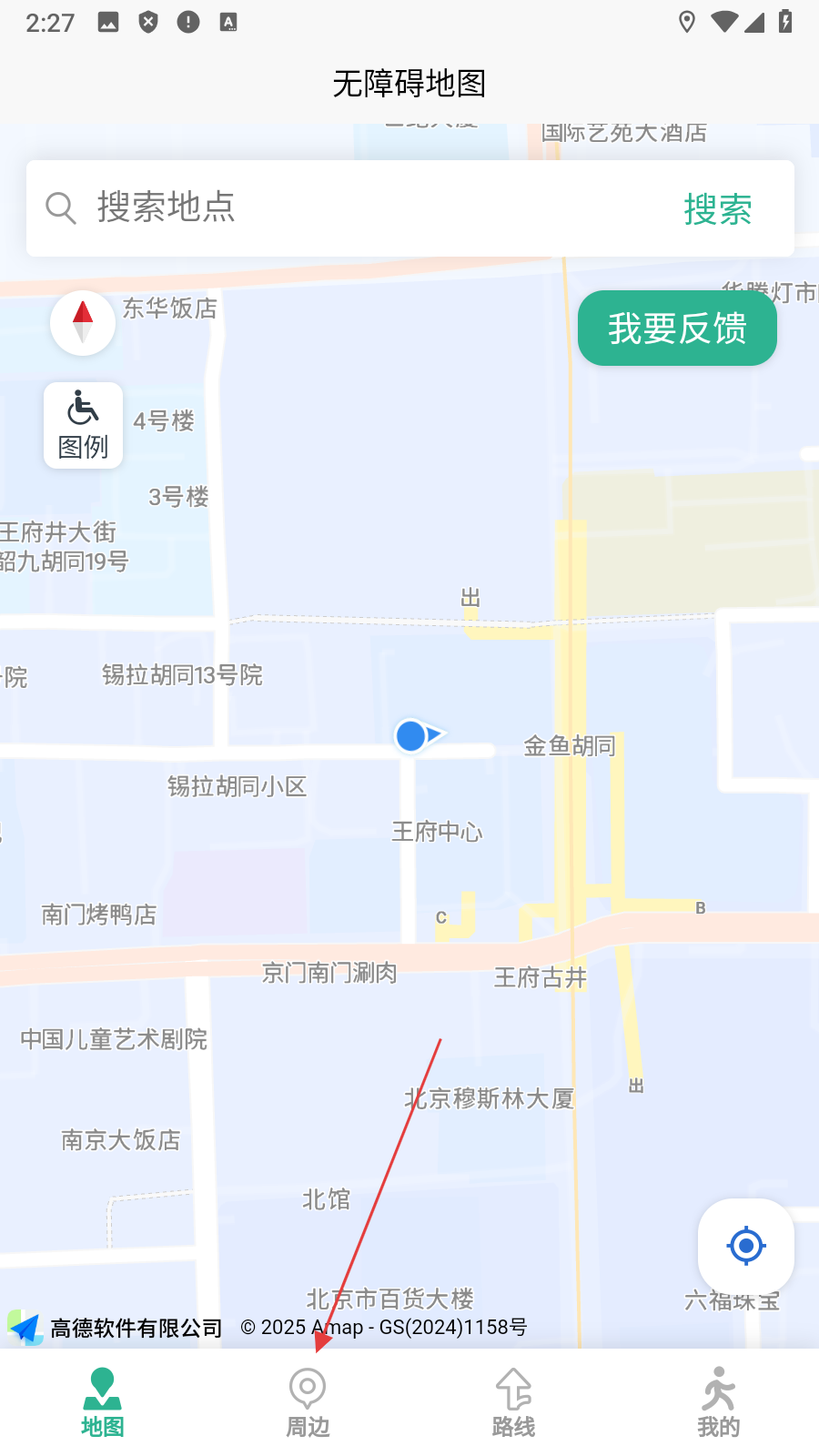Screen dimensions: 819x1456
Task: Tap the green 搜索 button
Action: point(717,209)
